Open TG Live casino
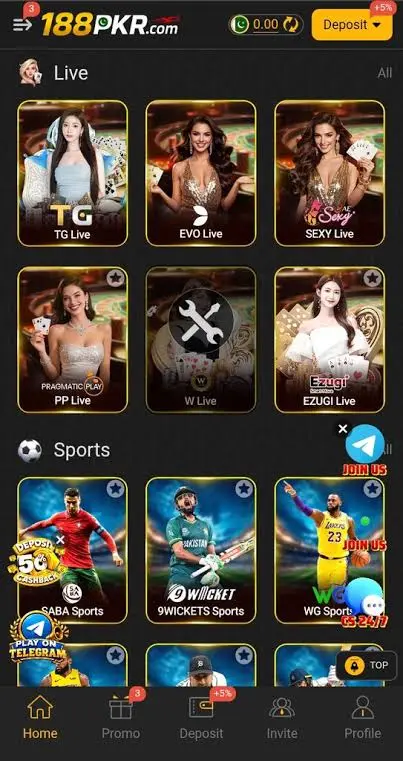This screenshot has width=403, height=761. (72, 173)
